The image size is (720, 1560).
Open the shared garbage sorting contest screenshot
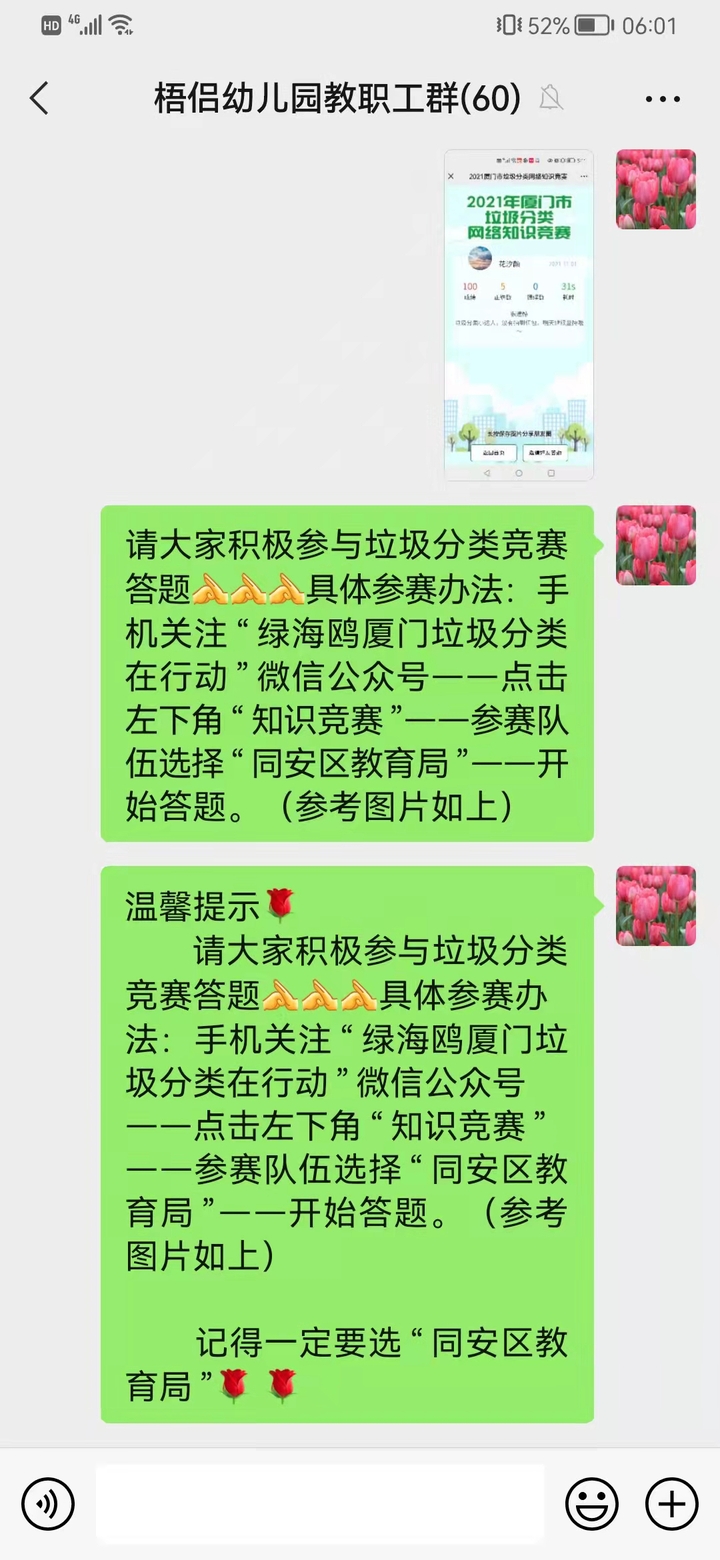(518, 315)
